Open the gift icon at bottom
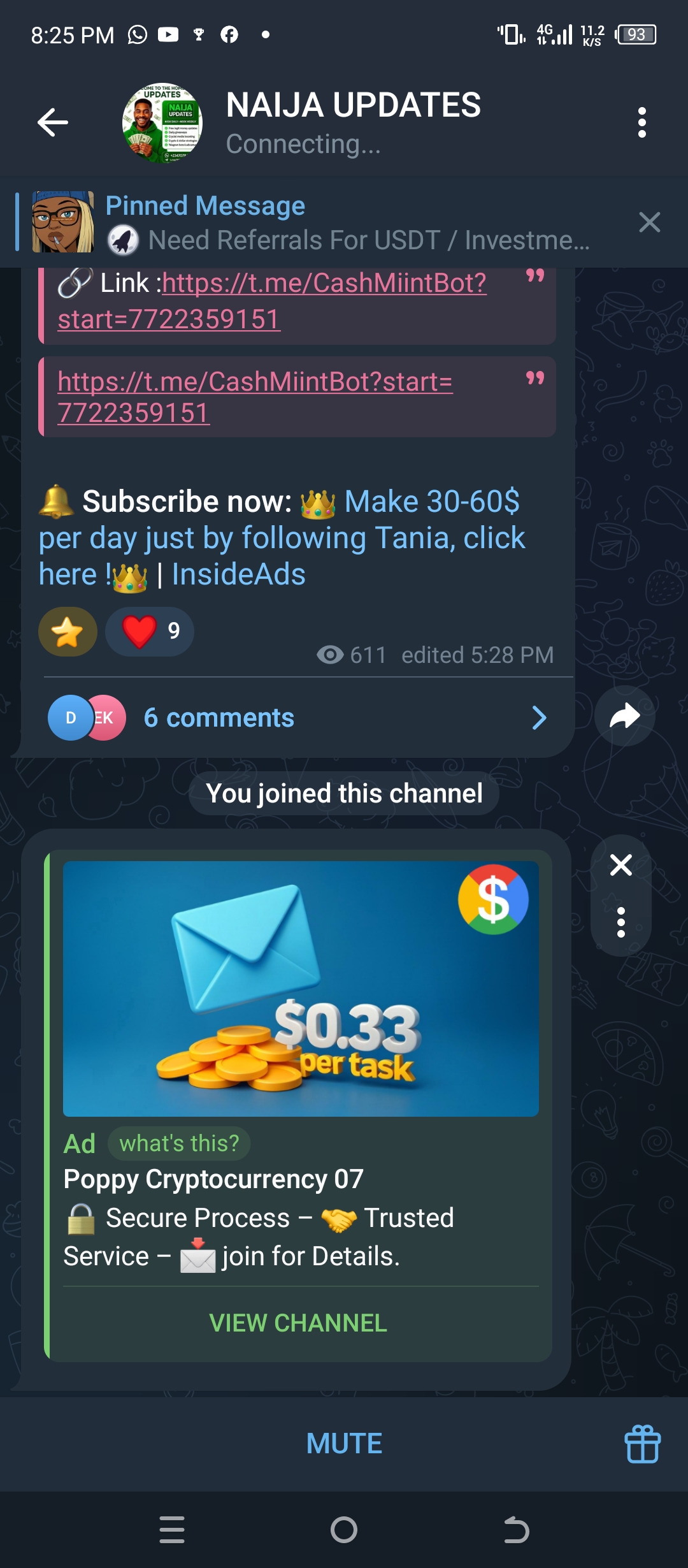Screen dimensions: 688x1568 pyautogui.click(x=641, y=1444)
